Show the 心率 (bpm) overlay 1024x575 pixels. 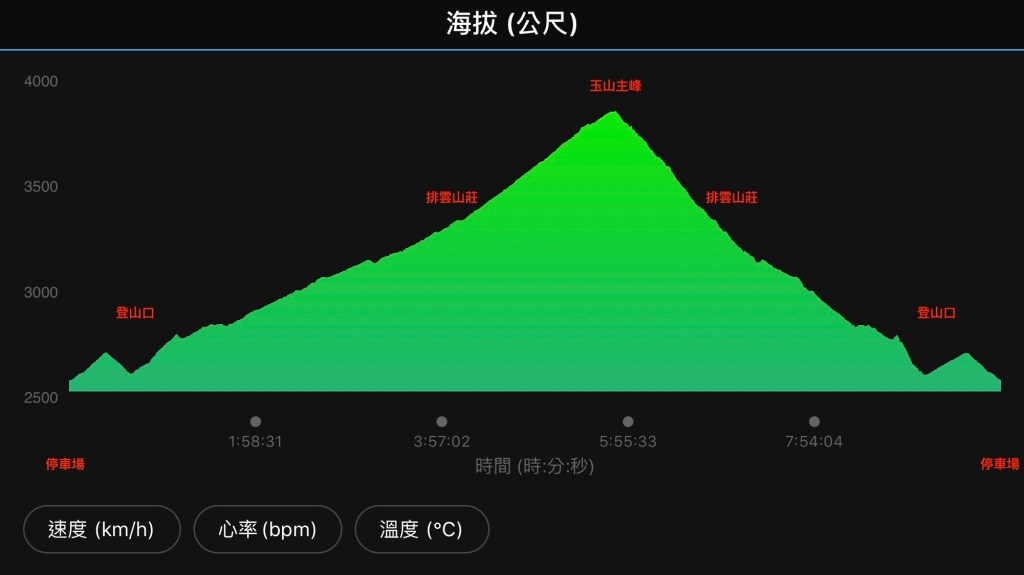[267, 529]
